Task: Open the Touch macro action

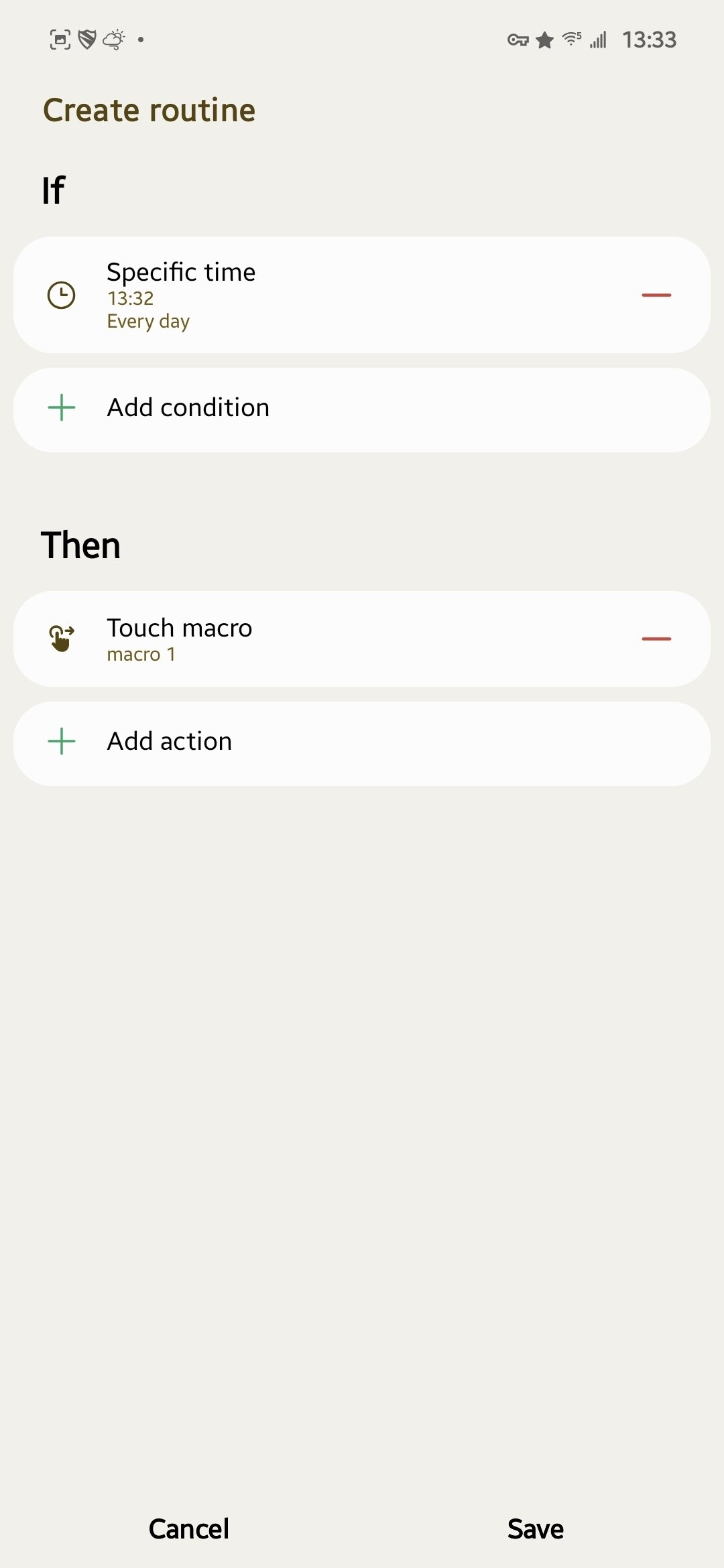Action: pyautogui.click(x=302, y=639)
